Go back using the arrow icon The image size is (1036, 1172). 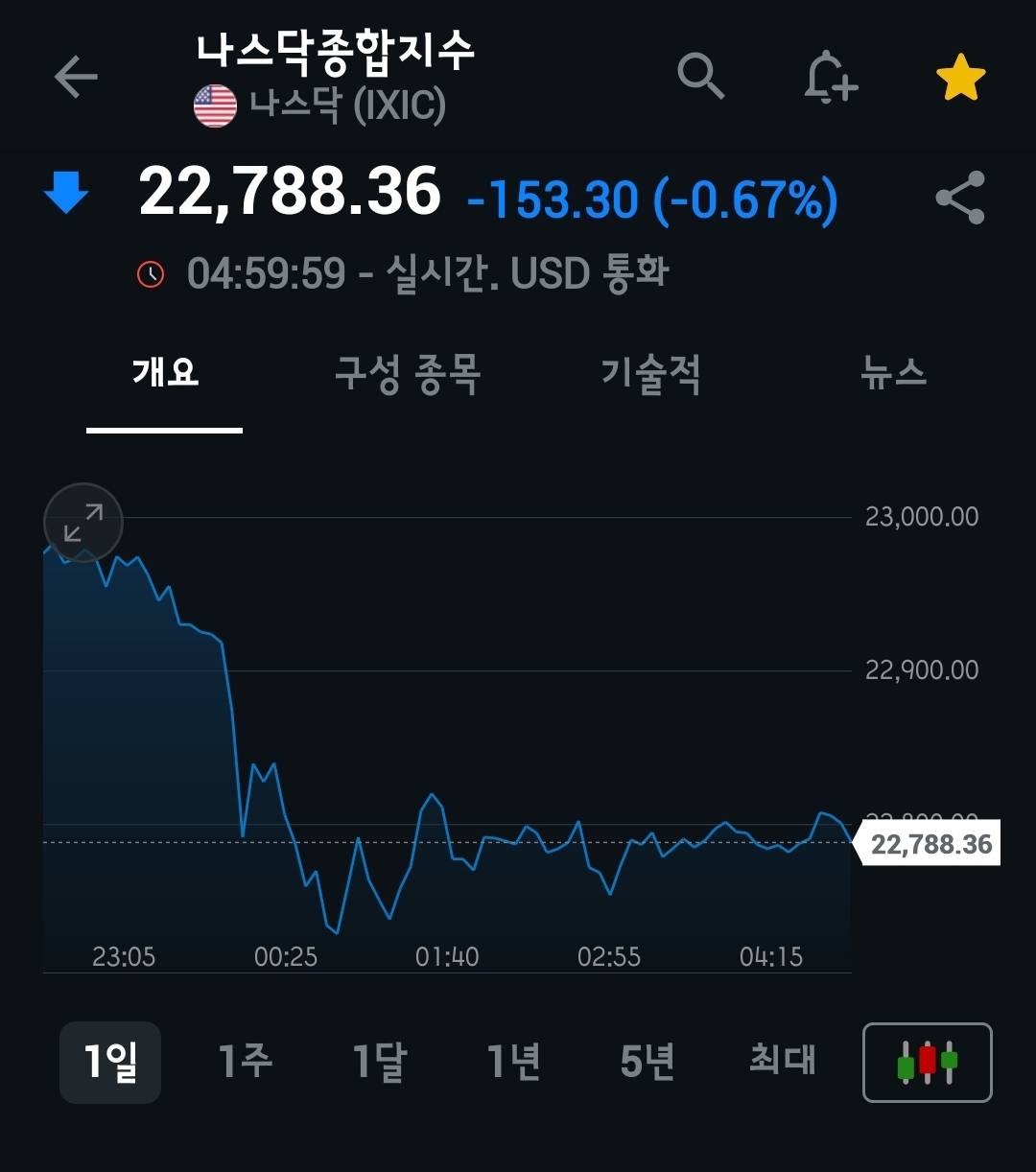[76, 77]
